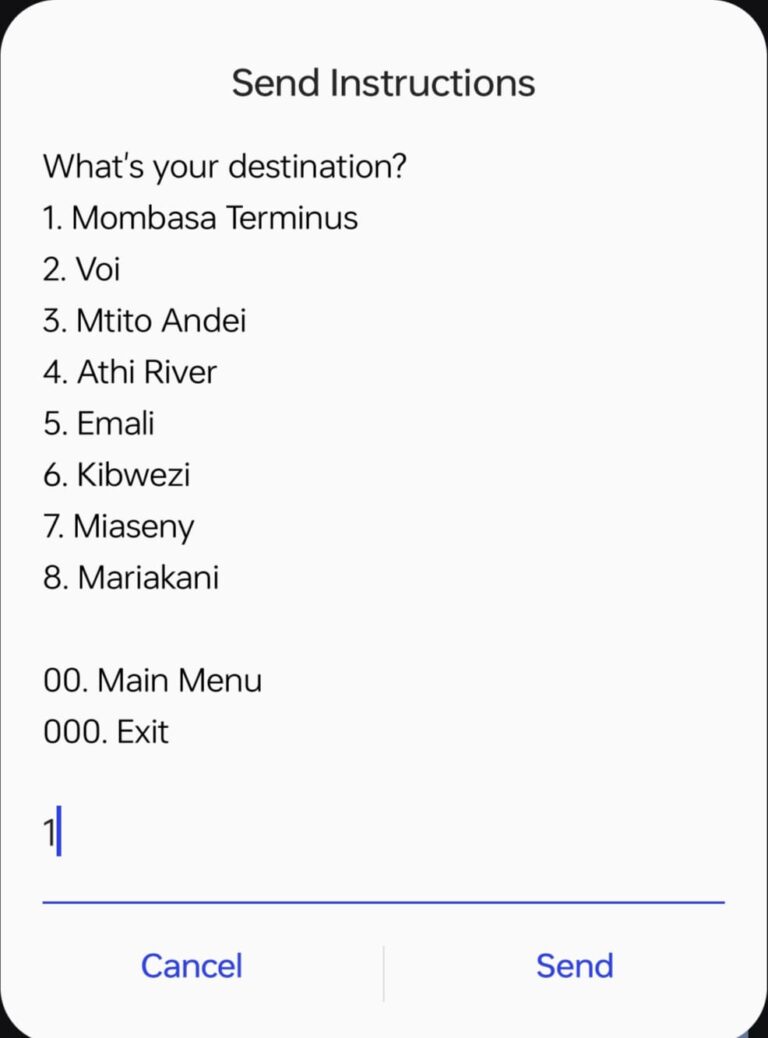The image size is (768, 1038).
Task: Select Mariakani as your stop
Action: point(130,578)
